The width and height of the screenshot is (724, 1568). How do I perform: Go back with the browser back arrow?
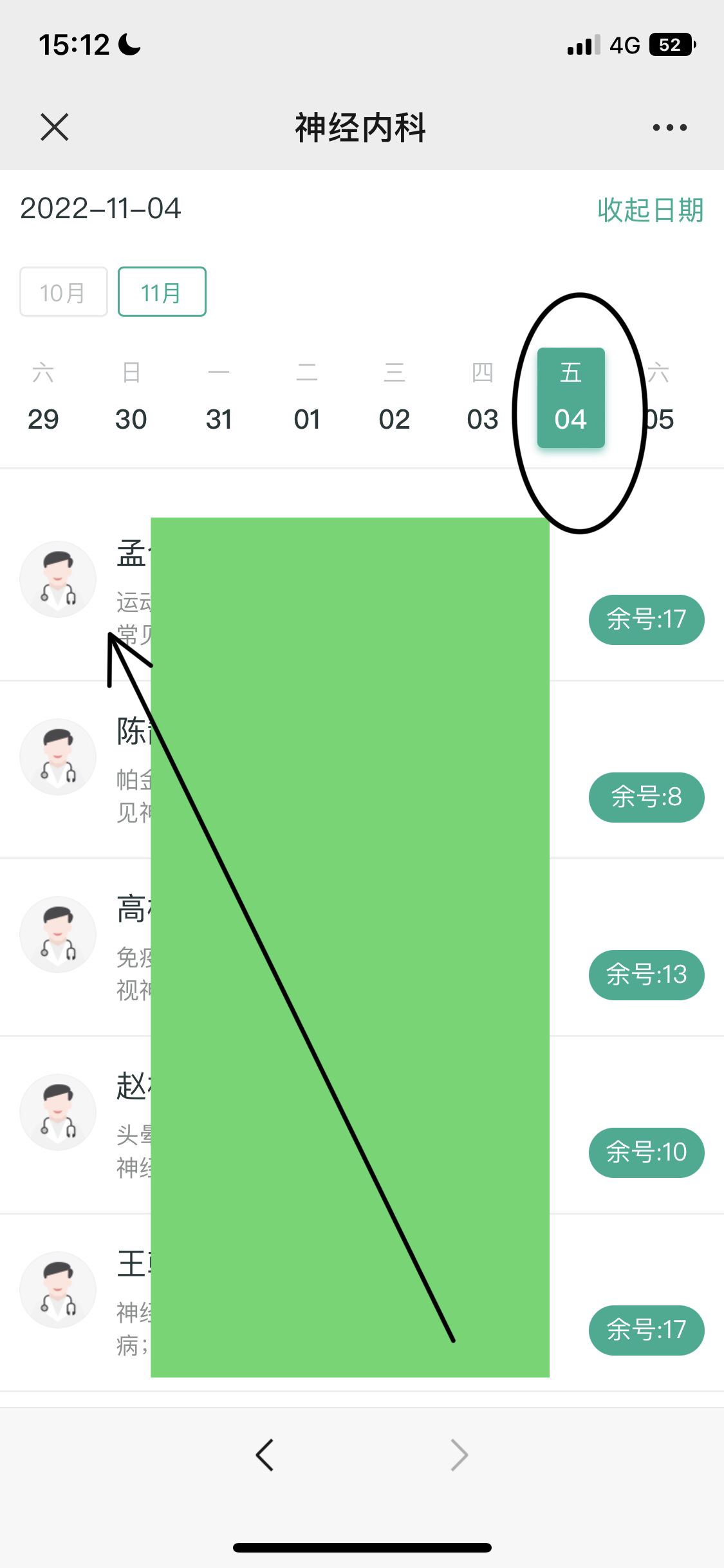tap(265, 1455)
